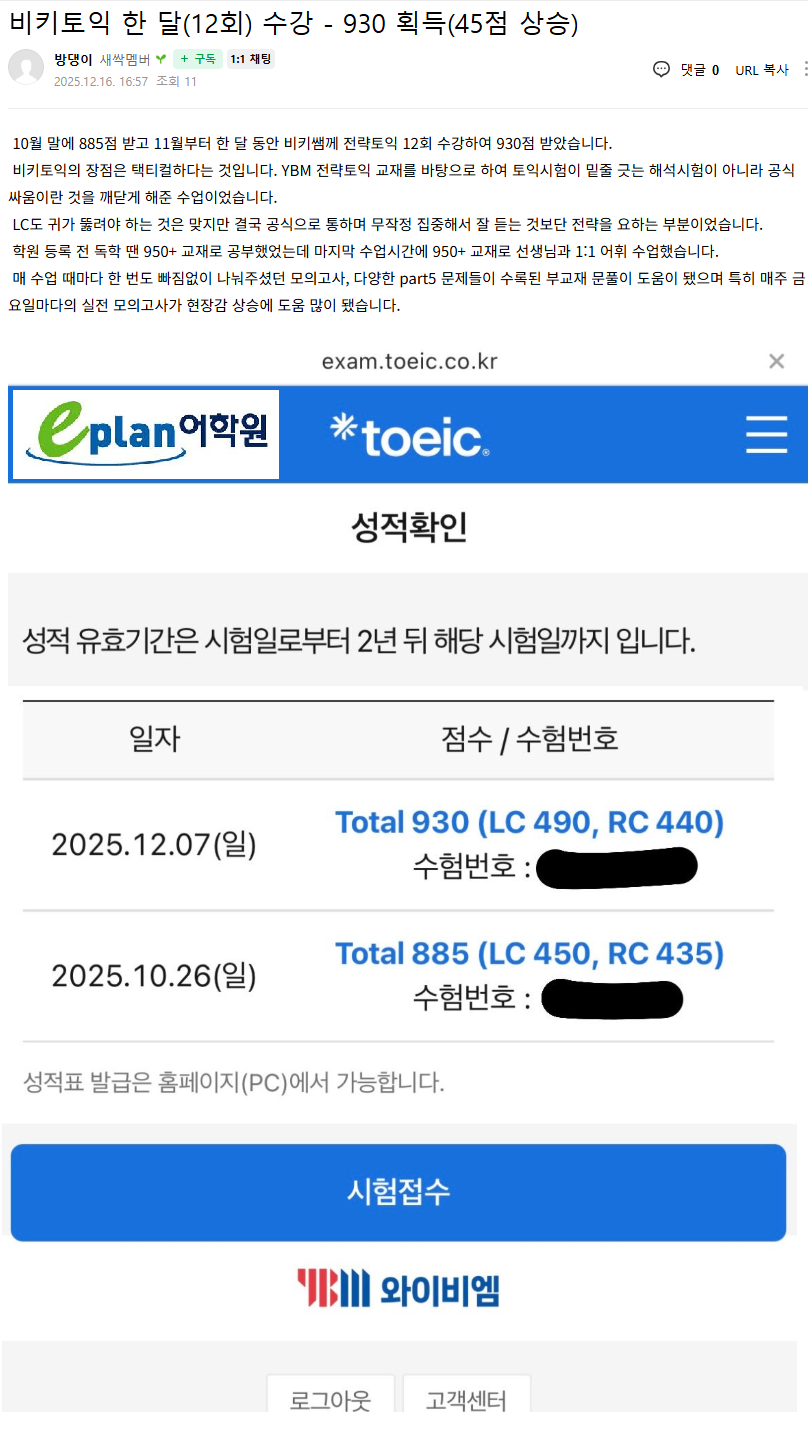Open the attached TOEIC score screenshot image
The width and height of the screenshot is (808, 1429).
click(404, 870)
